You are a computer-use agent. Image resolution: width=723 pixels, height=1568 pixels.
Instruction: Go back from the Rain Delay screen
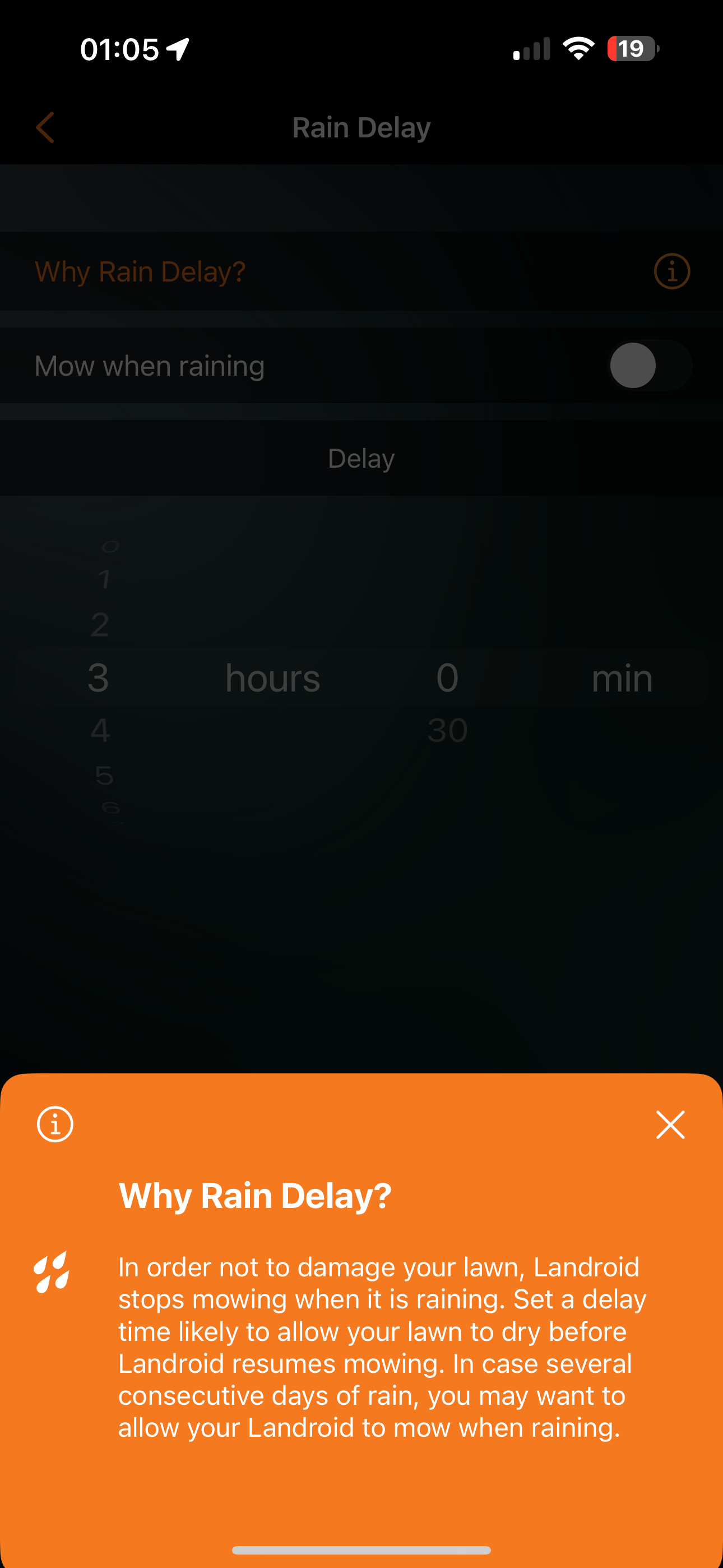click(x=45, y=127)
